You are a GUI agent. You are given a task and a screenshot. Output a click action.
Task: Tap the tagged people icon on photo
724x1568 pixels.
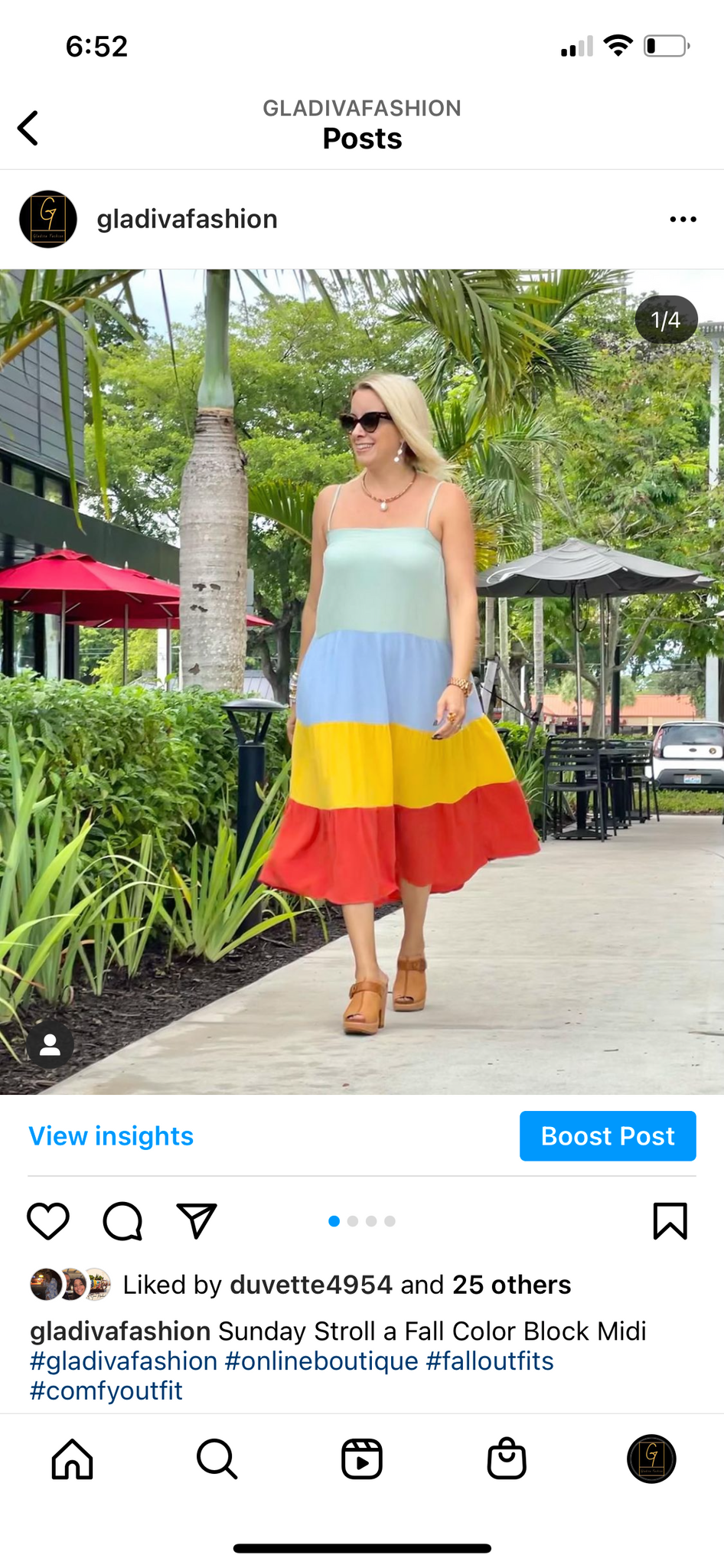pos(51,1044)
